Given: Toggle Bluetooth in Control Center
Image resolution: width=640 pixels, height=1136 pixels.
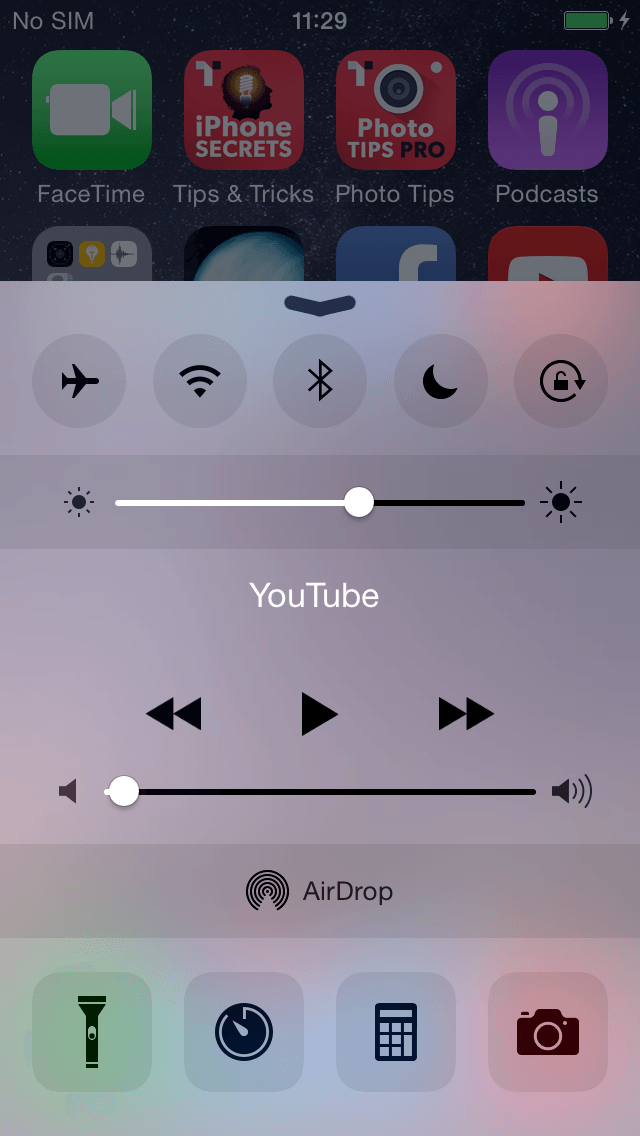Looking at the screenshot, I should tap(320, 380).
